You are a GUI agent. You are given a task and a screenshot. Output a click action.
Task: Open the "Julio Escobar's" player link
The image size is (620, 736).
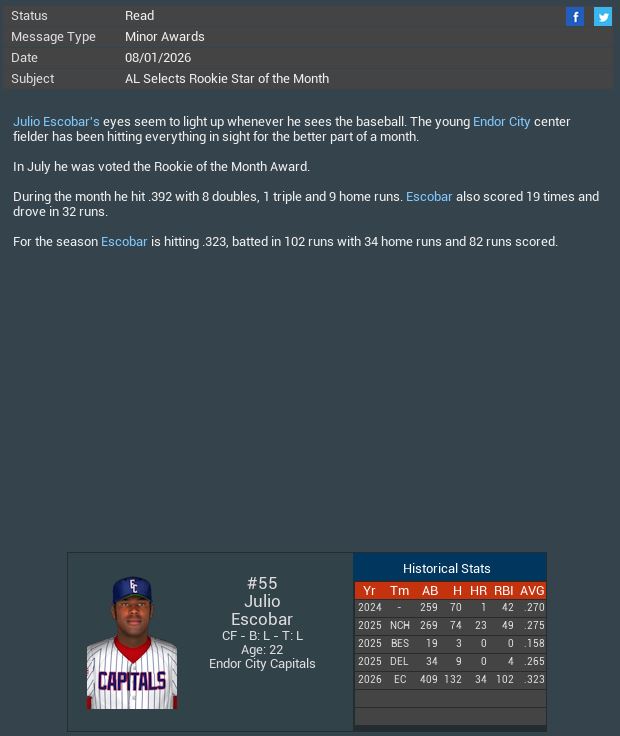tap(56, 121)
